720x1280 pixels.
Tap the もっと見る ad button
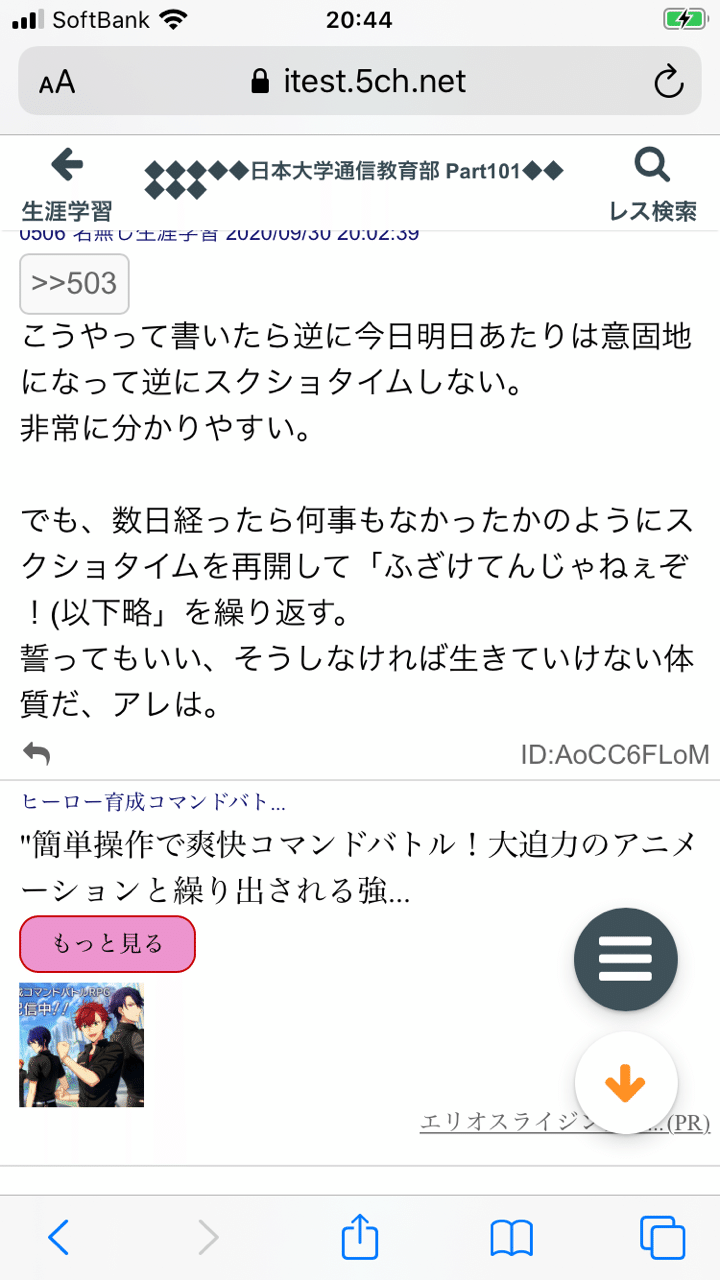(x=107, y=943)
